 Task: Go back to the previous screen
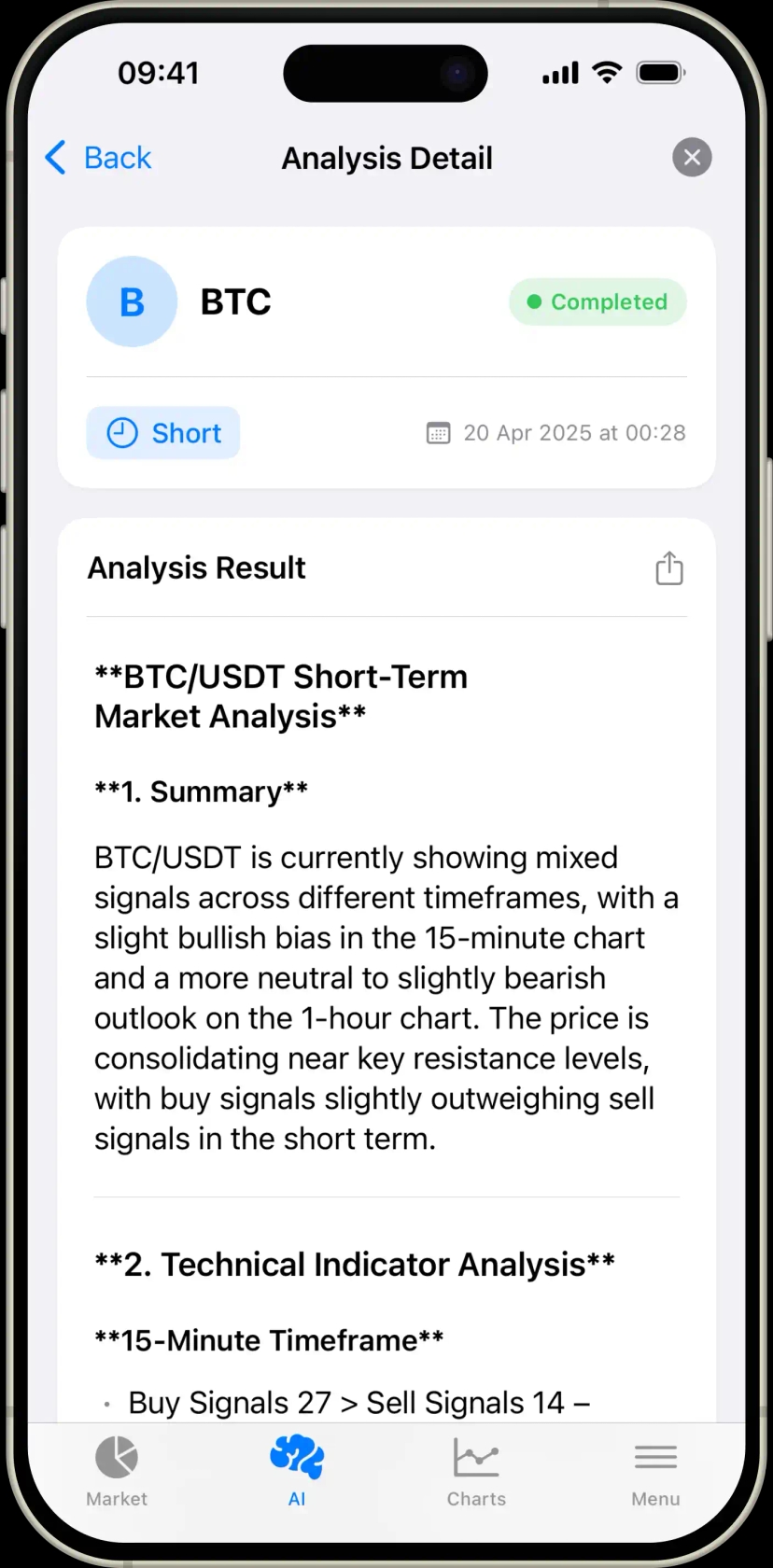coord(98,158)
